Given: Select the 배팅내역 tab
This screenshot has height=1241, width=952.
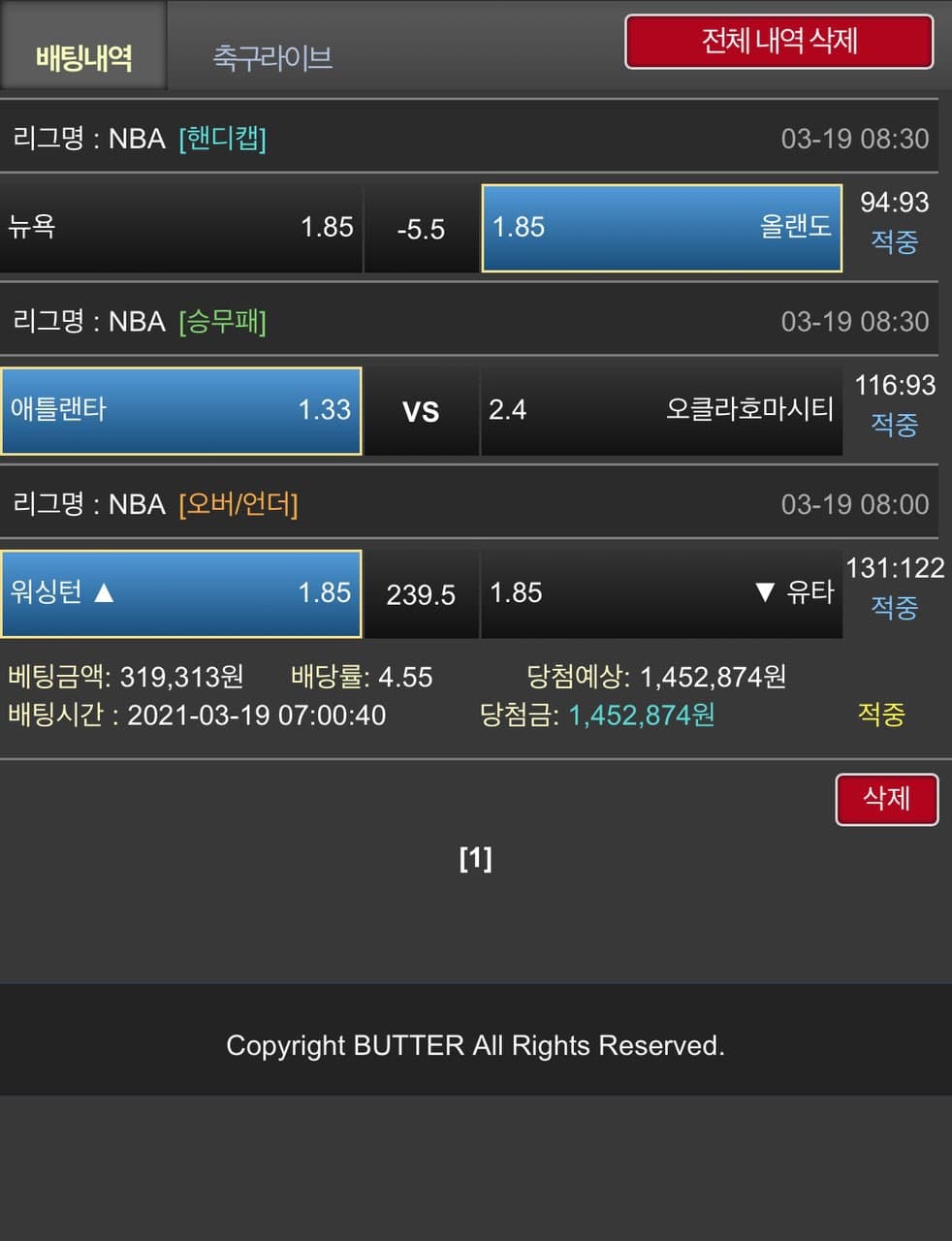Looking at the screenshot, I should pyautogui.click(x=83, y=57).
